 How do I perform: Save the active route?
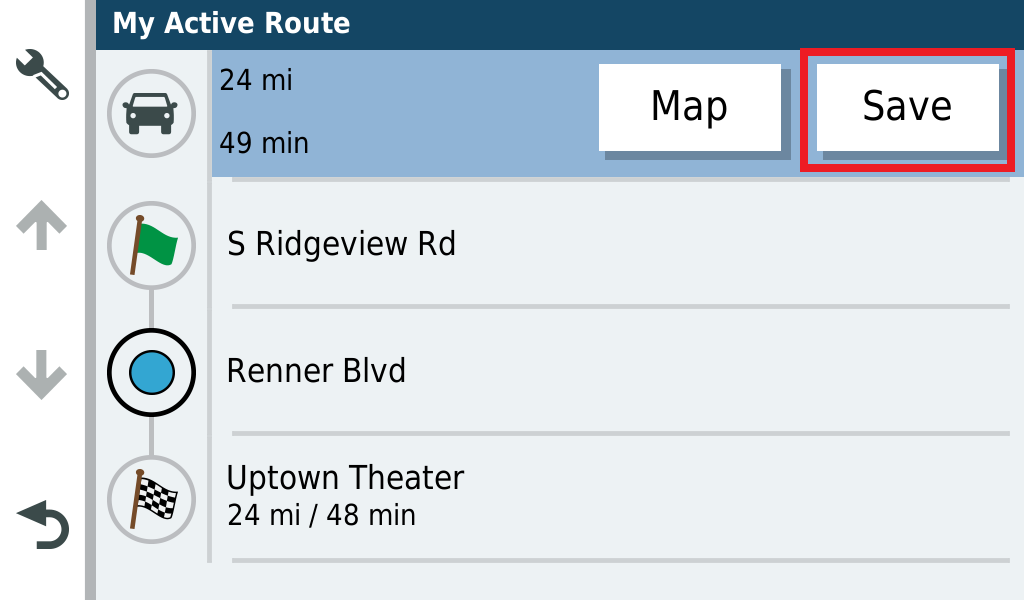tap(907, 106)
